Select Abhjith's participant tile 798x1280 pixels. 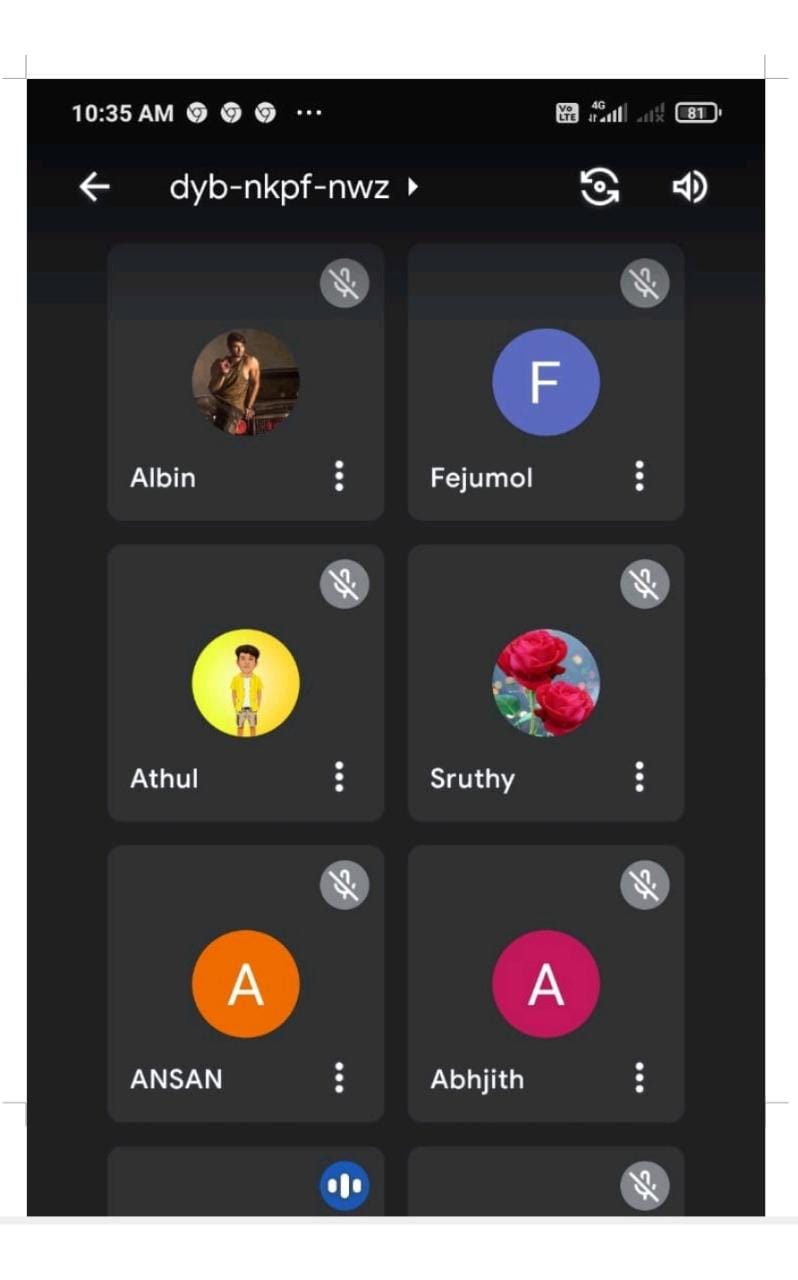[545, 984]
